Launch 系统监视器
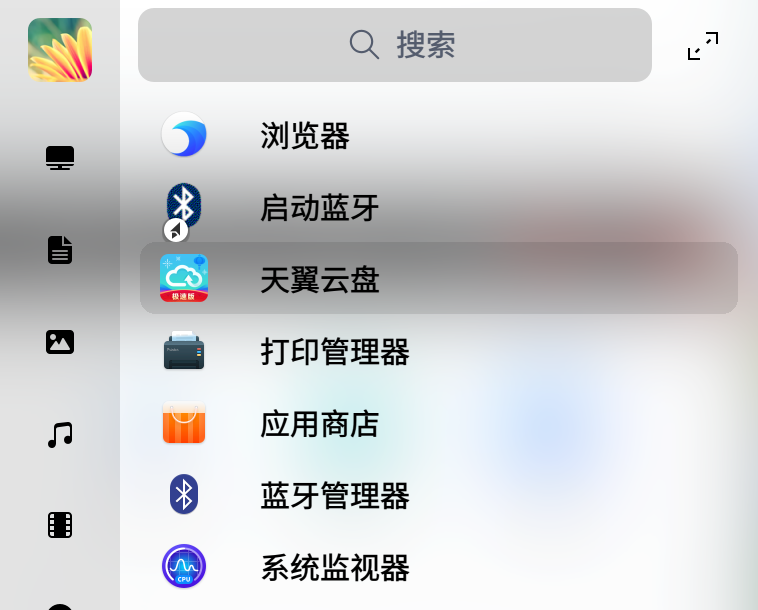Screen dimensions: 758x610 coord(334,568)
